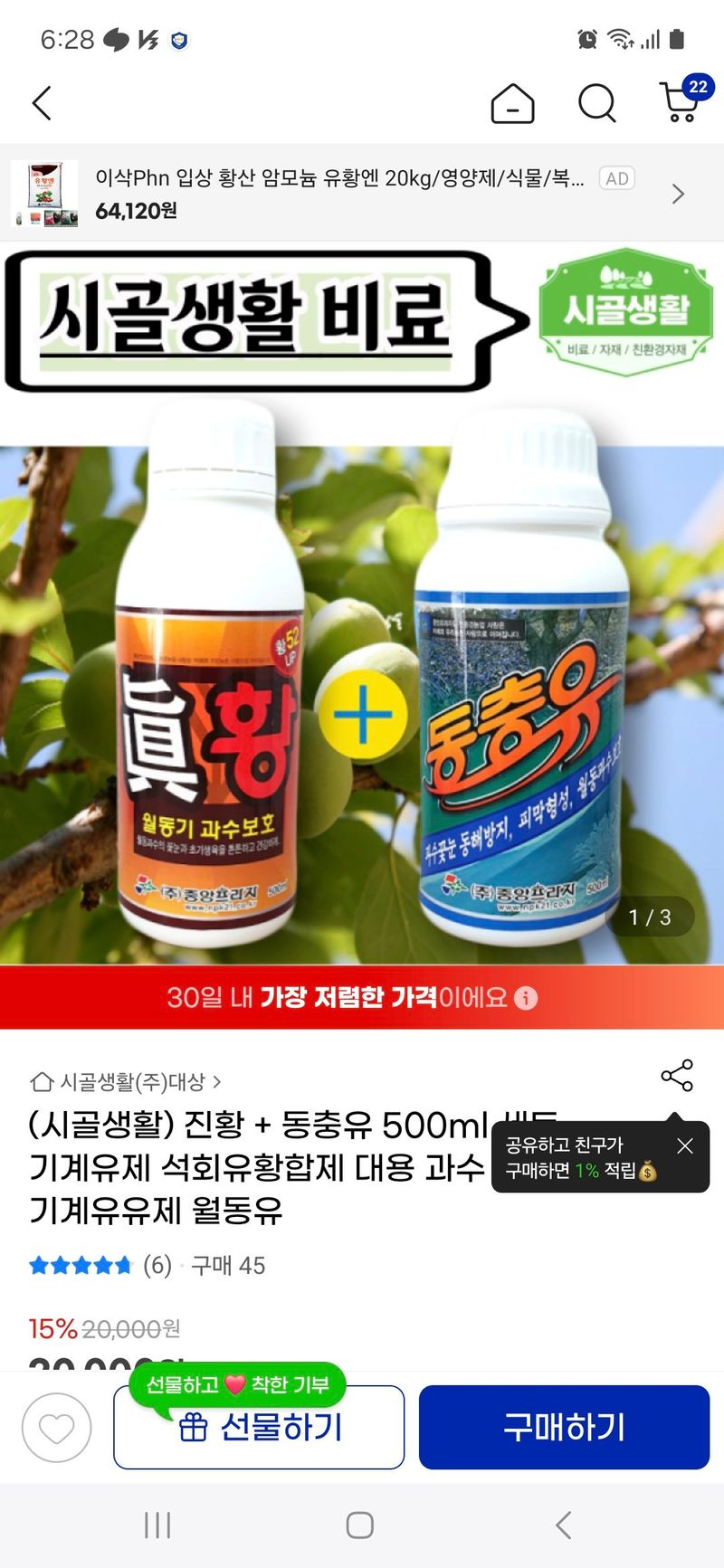
Task: Go back using the top arrow
Action: [x=42, y=103]
